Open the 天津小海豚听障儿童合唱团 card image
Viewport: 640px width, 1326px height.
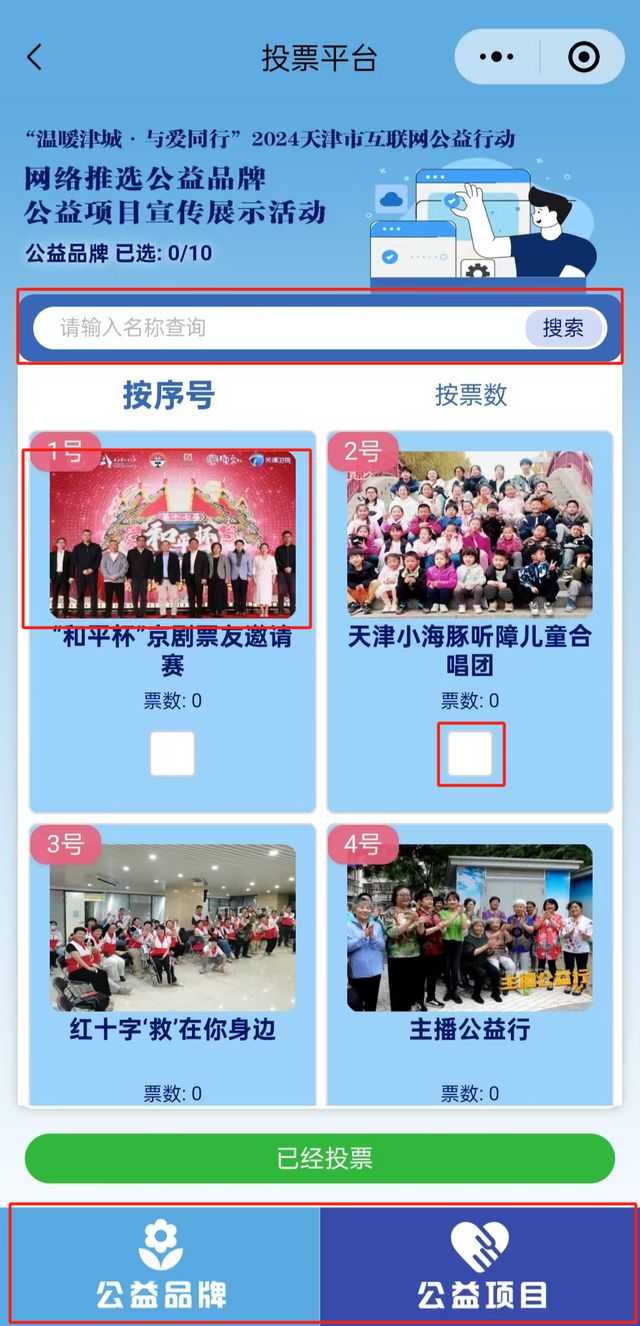pyautogui.click(x=470, y=534)
